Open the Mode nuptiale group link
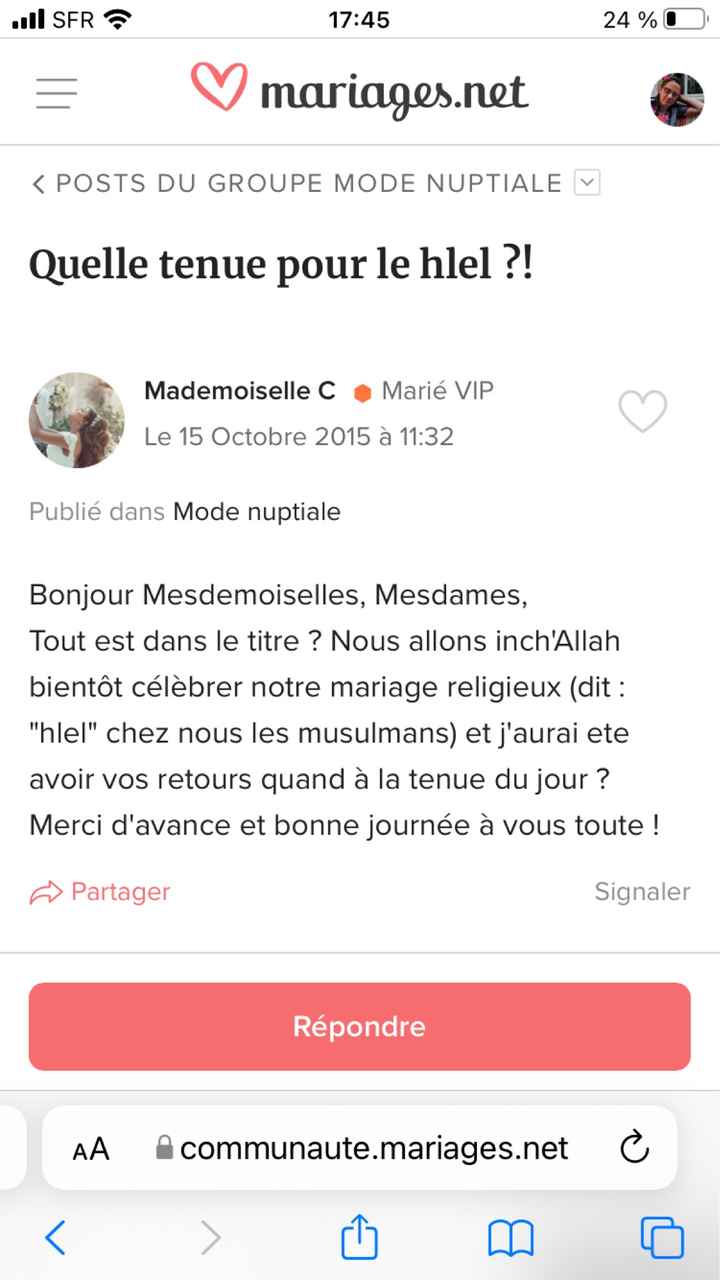720x1280 pixels. pyautogui.click(x=257, y=511)
